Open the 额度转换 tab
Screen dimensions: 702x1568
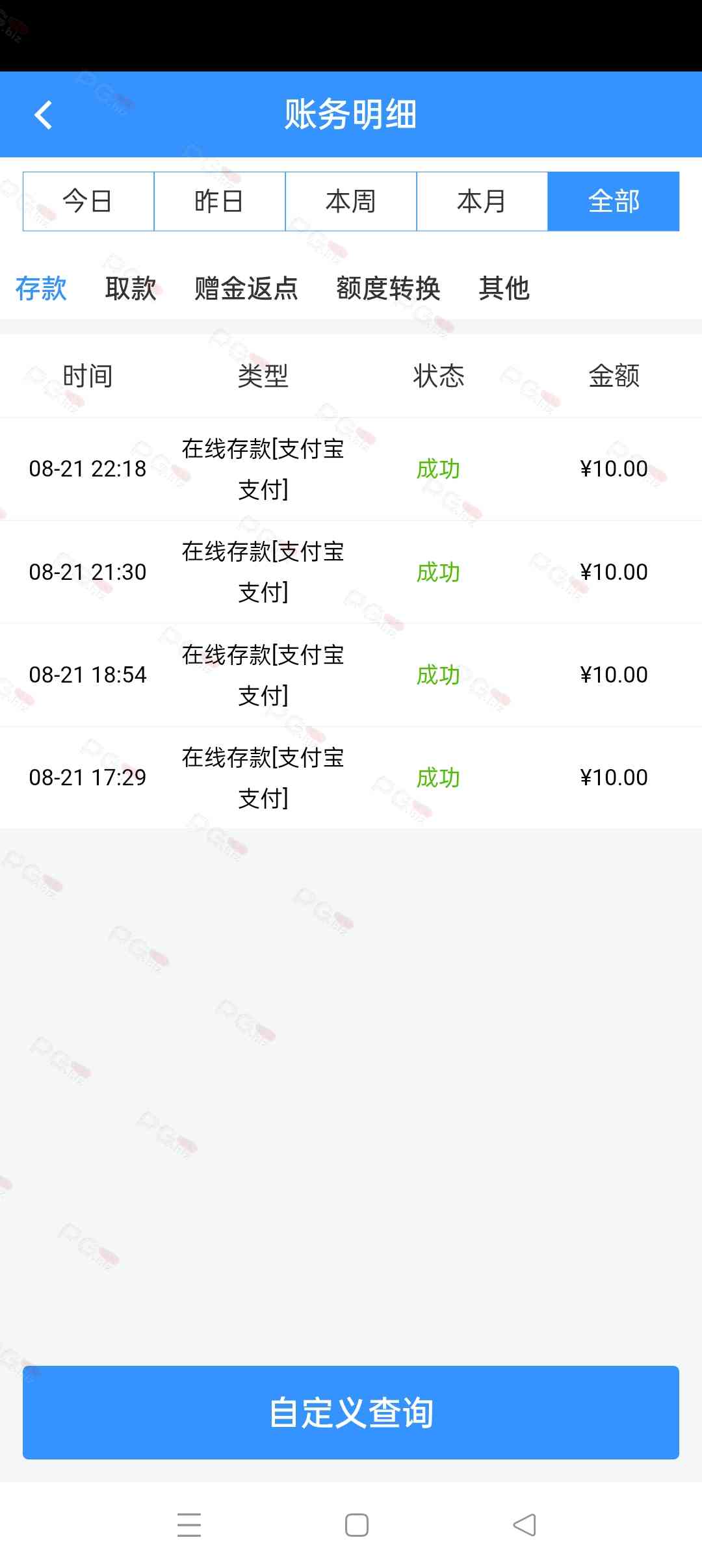(388, 288)
